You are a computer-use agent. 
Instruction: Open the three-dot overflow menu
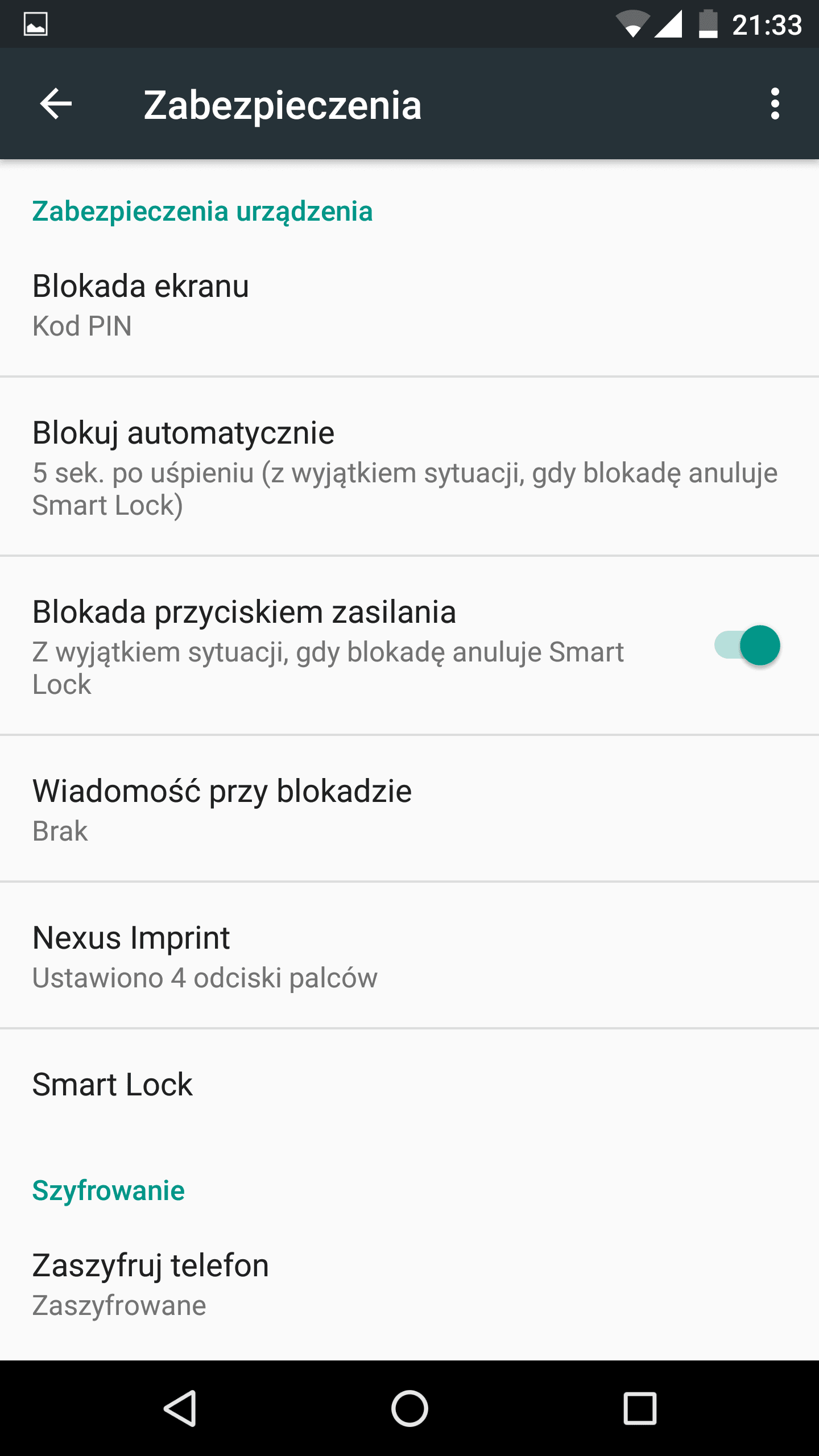pyautogui.click(x=775, y=104)
